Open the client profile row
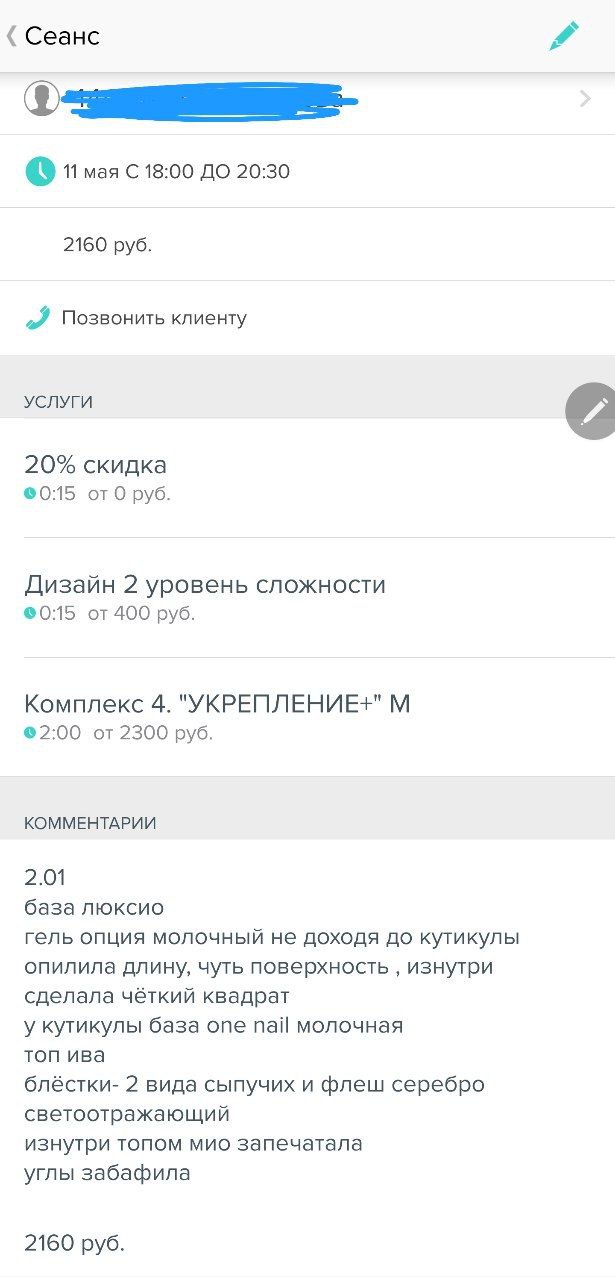615x1277 pixels. [x=307, y=99]
